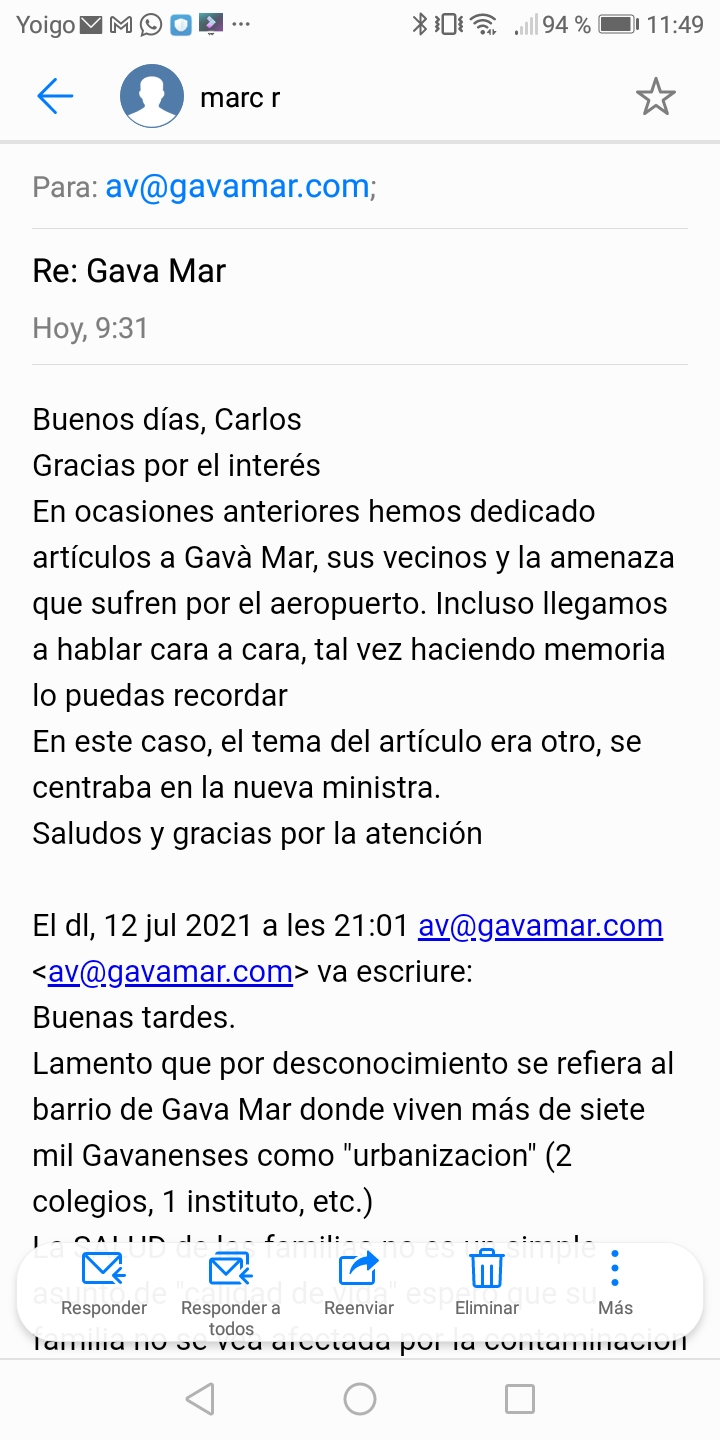720x1440 pixels.
Task: Star this email from marc r
Action: [x=656, y=97]
